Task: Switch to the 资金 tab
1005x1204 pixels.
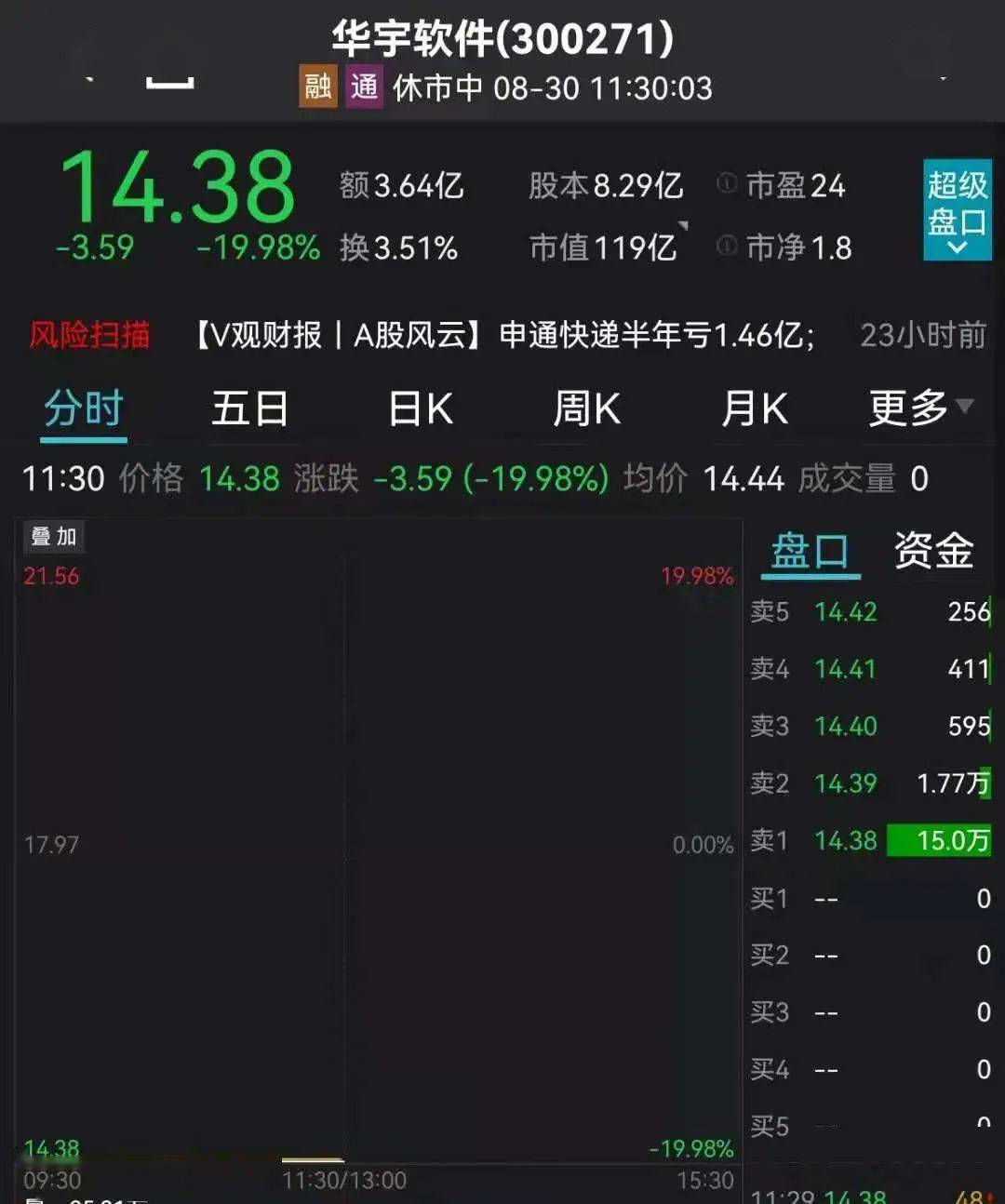Action: click(933, 551)
